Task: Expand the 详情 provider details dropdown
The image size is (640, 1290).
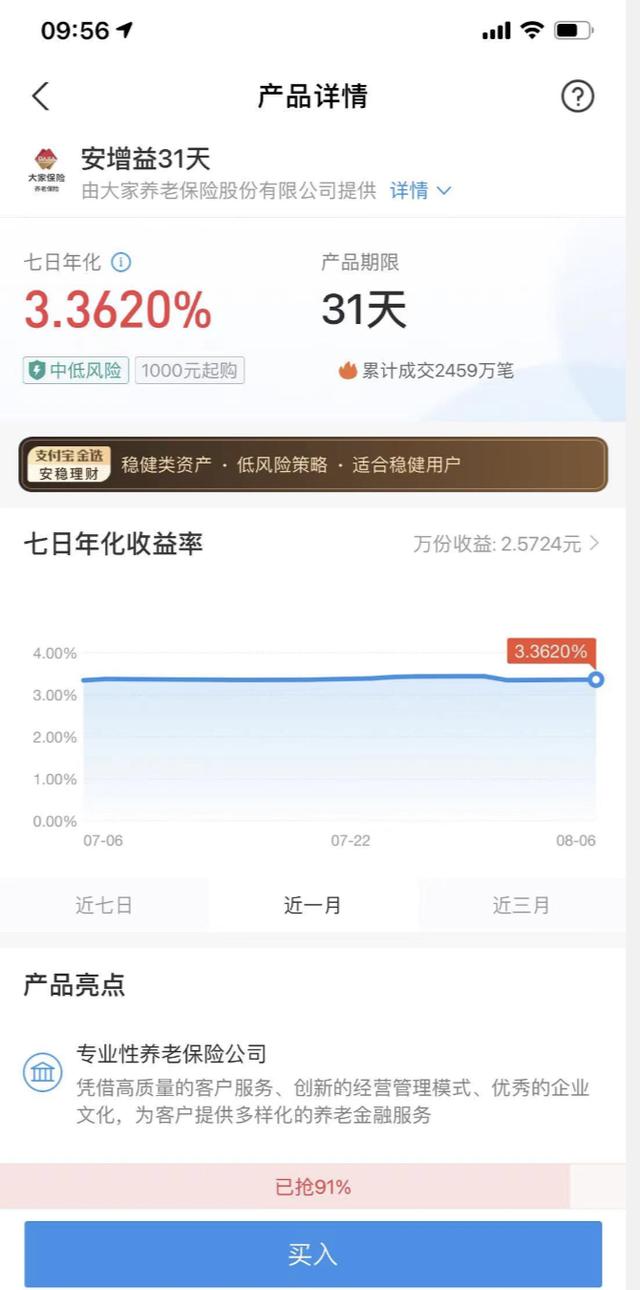Action: [420, 190]
